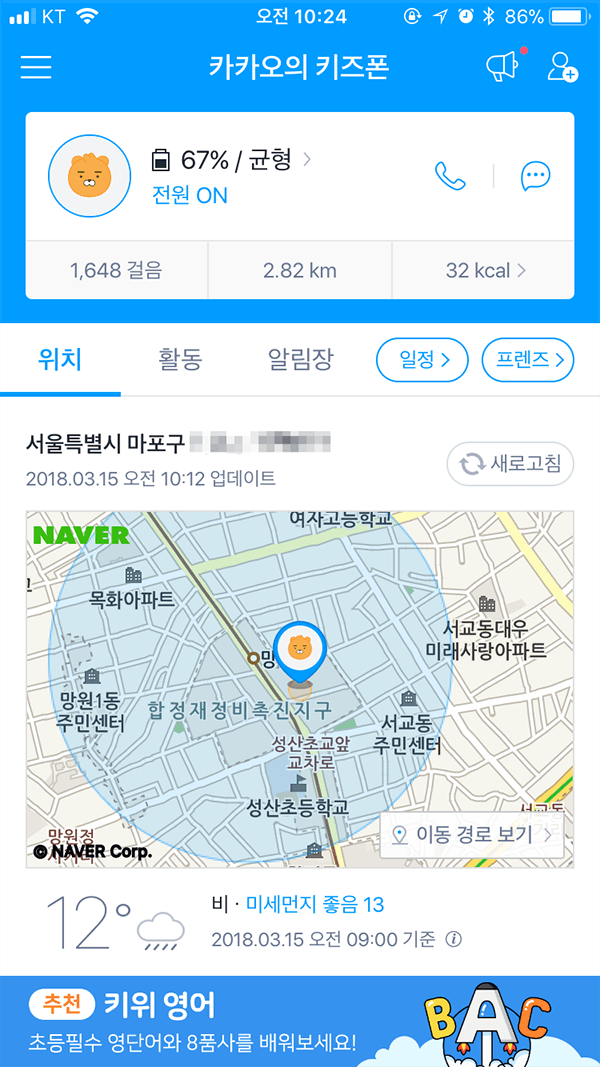Open 32 kcal activity details
Viewport: 600px width, 1067px height.
click(485, 270)
